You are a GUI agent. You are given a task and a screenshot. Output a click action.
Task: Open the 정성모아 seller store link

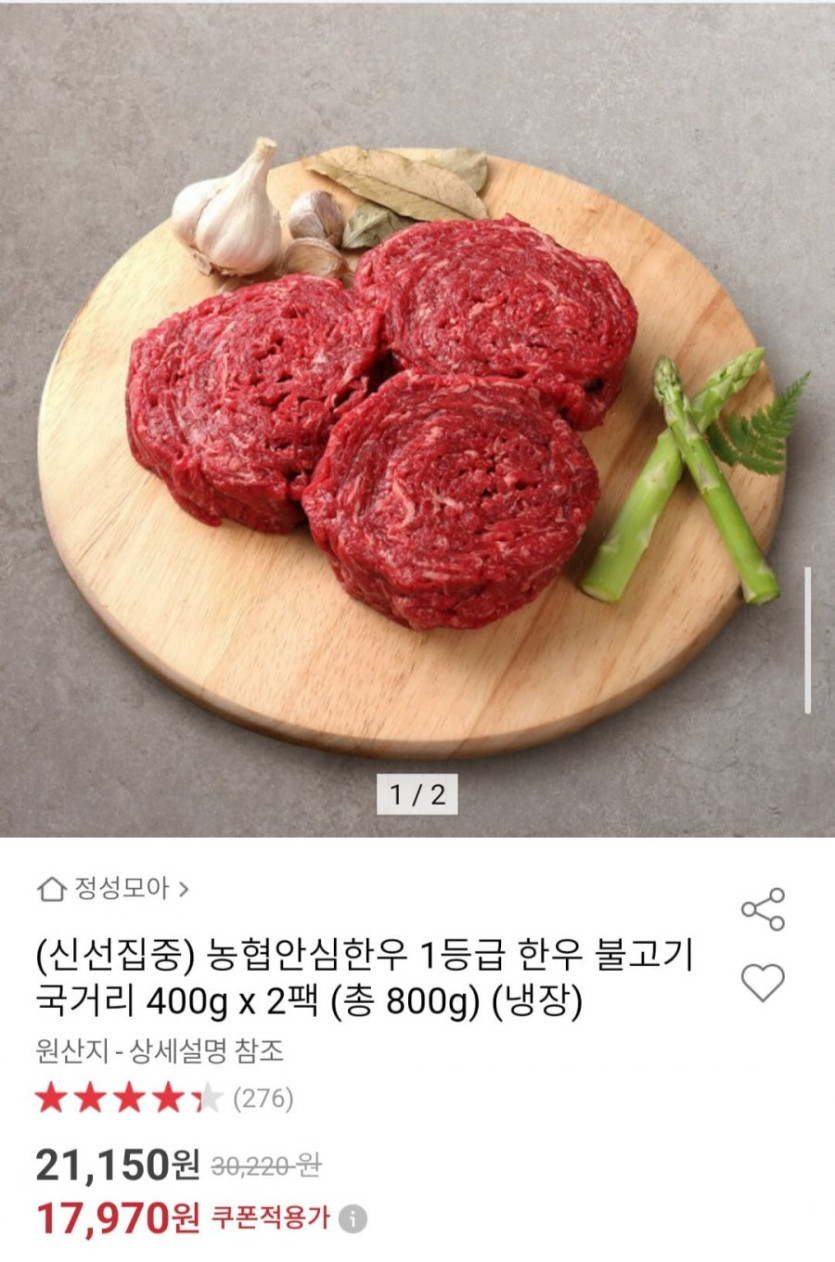tap(113, 888)
